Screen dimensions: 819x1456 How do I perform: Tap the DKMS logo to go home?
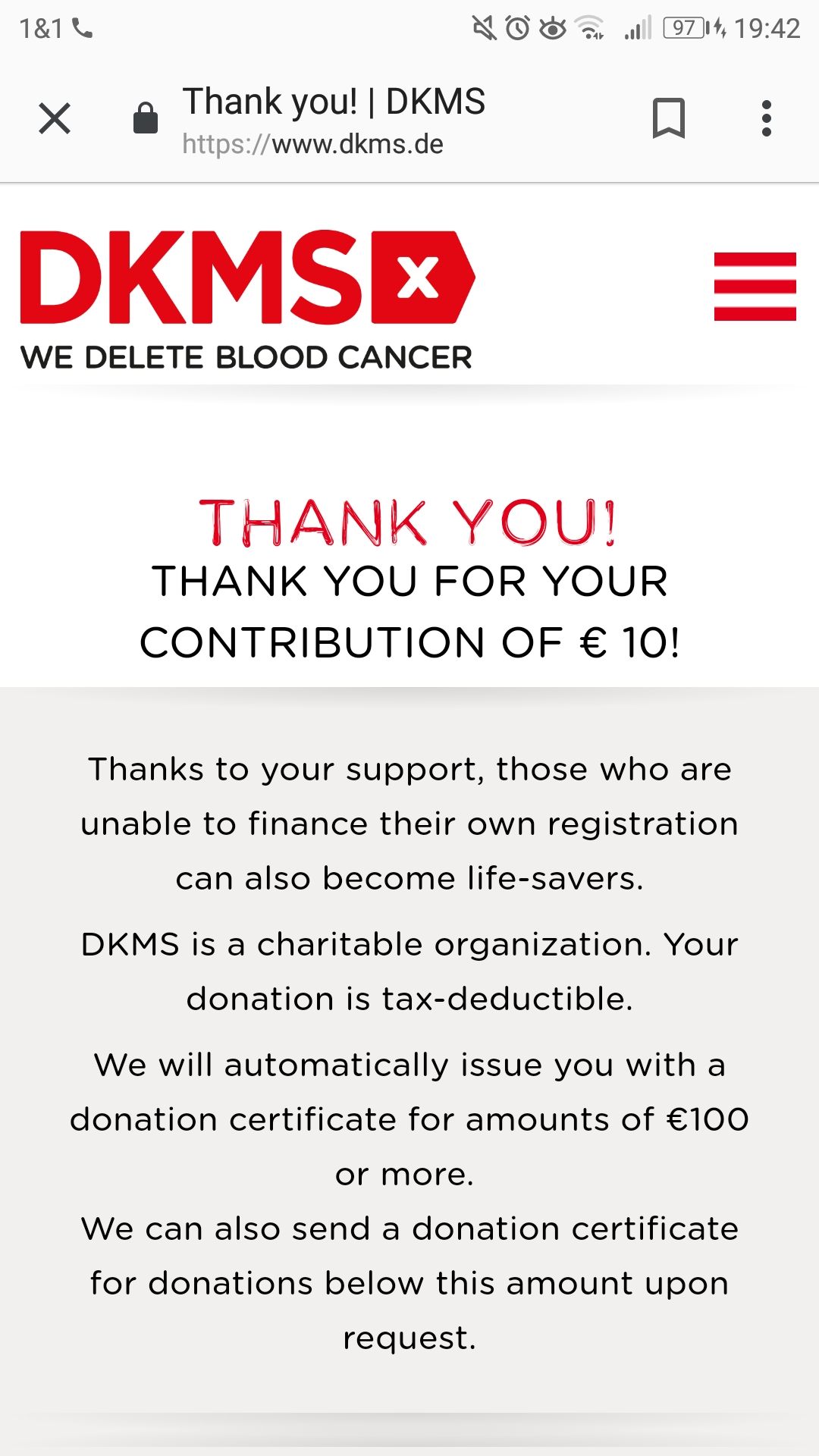pos(248,300)
